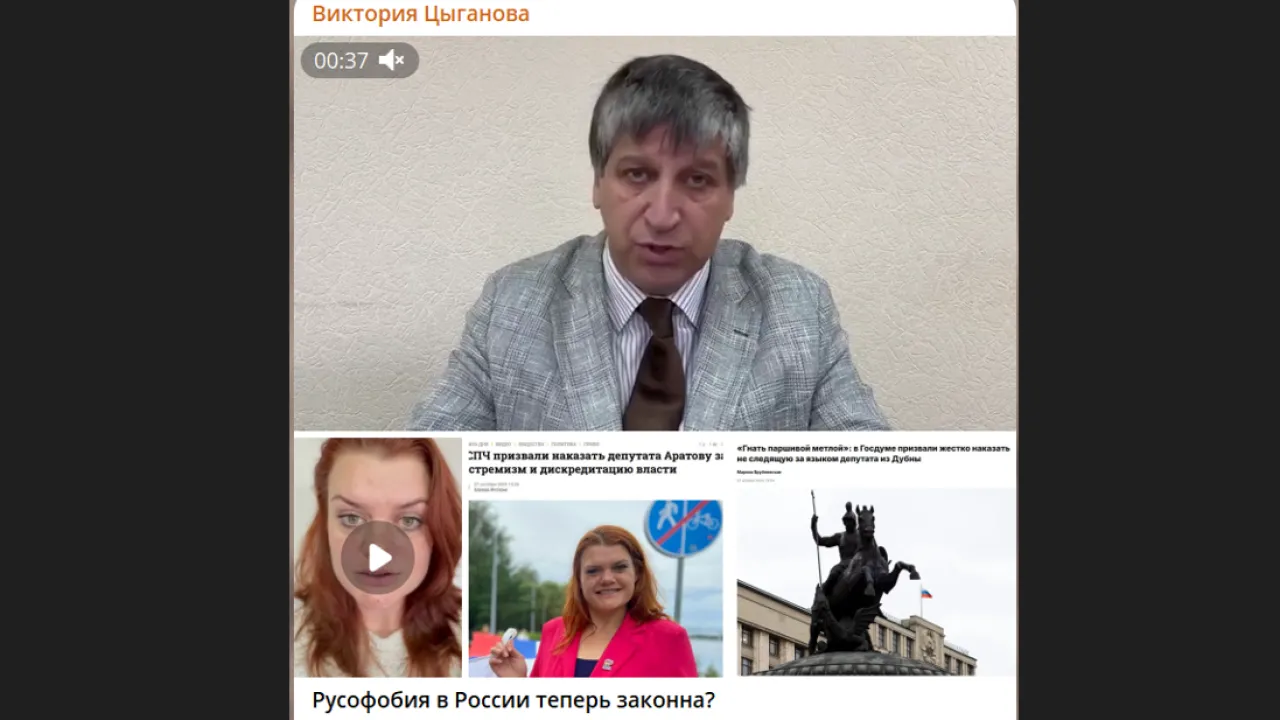
Task: Unmute the video with the speaker icon
Action: tap(392, 61)
